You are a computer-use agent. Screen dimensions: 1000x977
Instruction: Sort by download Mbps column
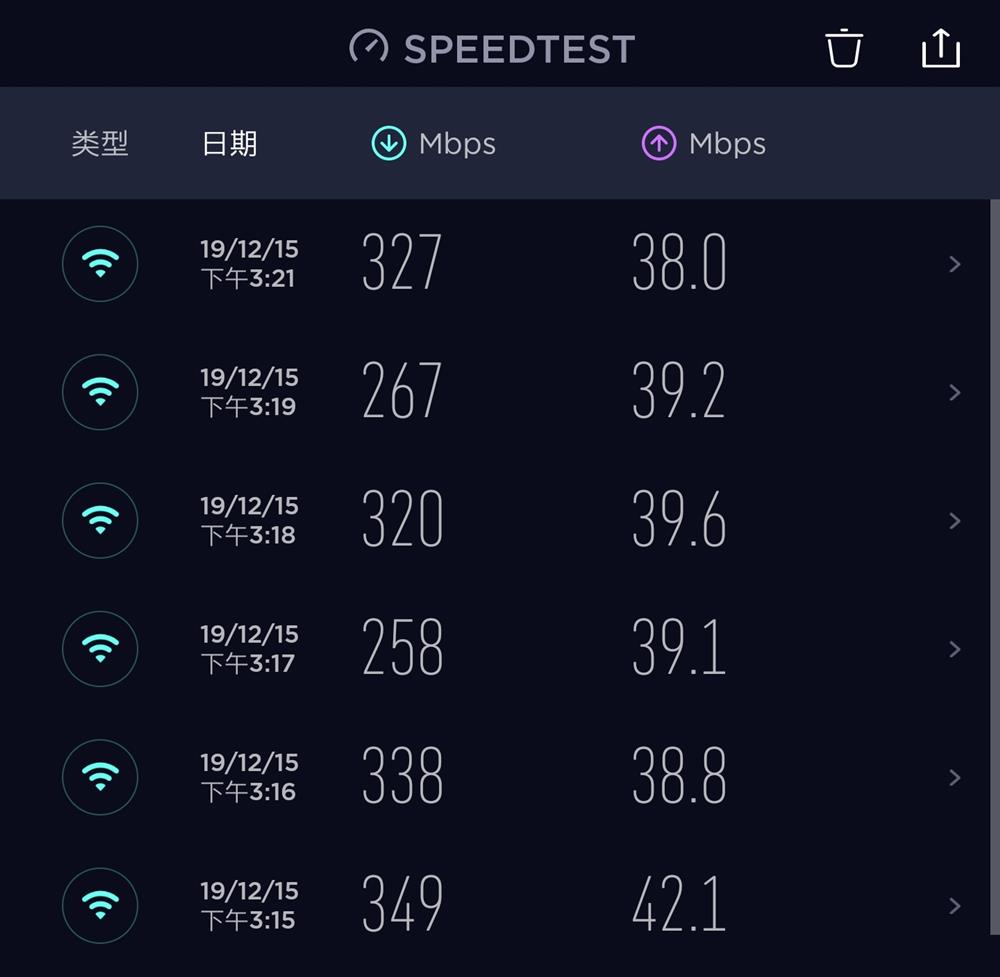click(x=433, y=143)
